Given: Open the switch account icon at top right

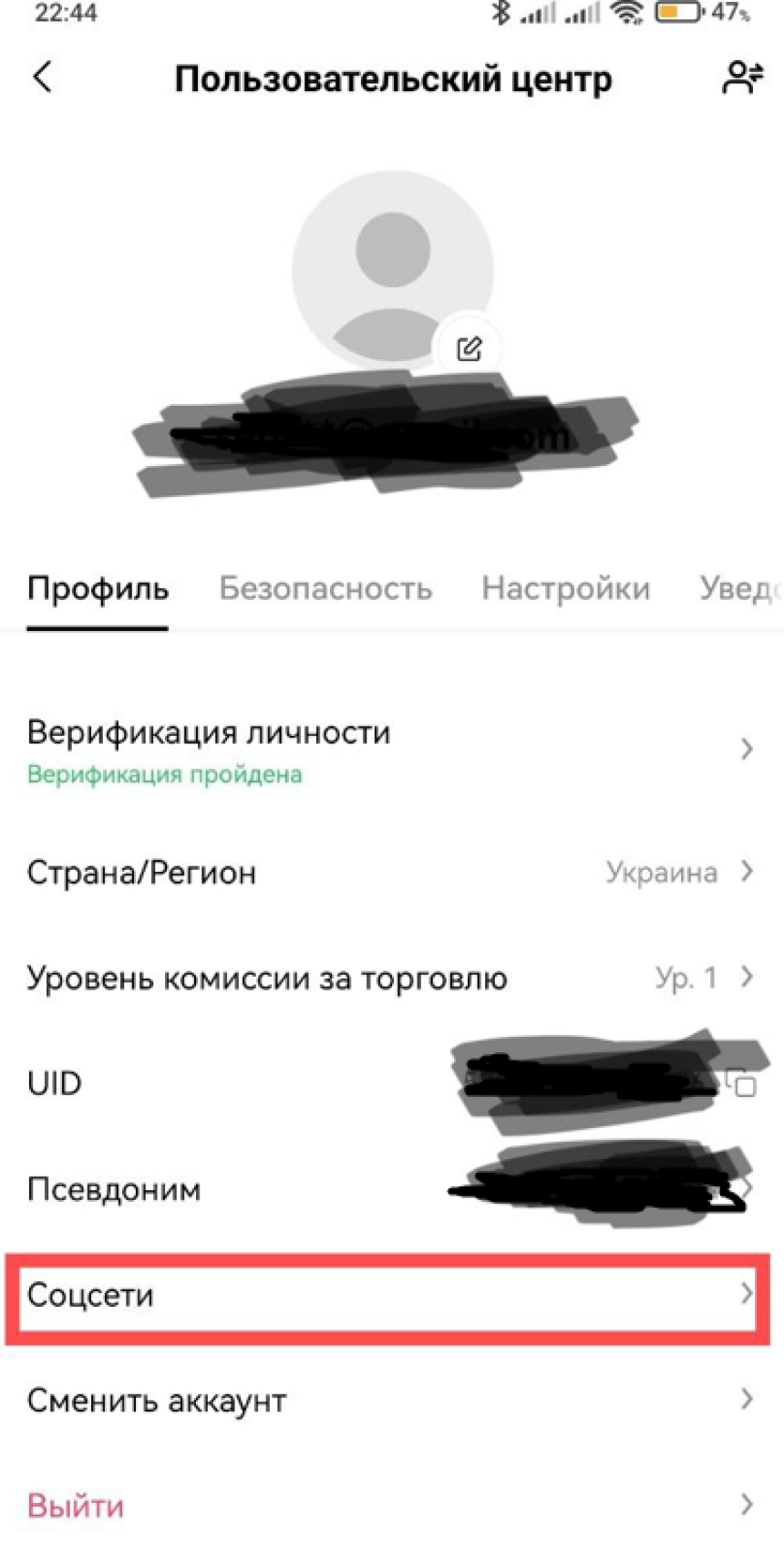Looking at the screenshot, I should 742,78.
